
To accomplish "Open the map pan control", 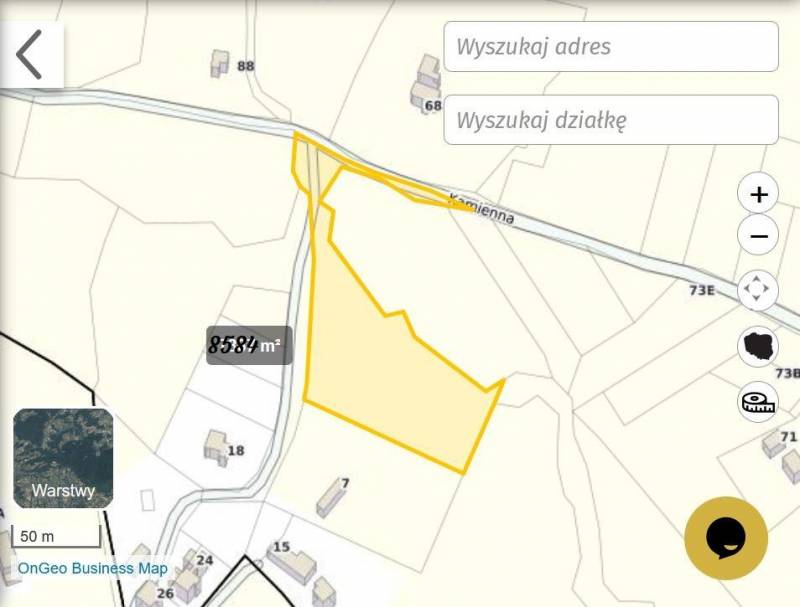I will (757, 291).
